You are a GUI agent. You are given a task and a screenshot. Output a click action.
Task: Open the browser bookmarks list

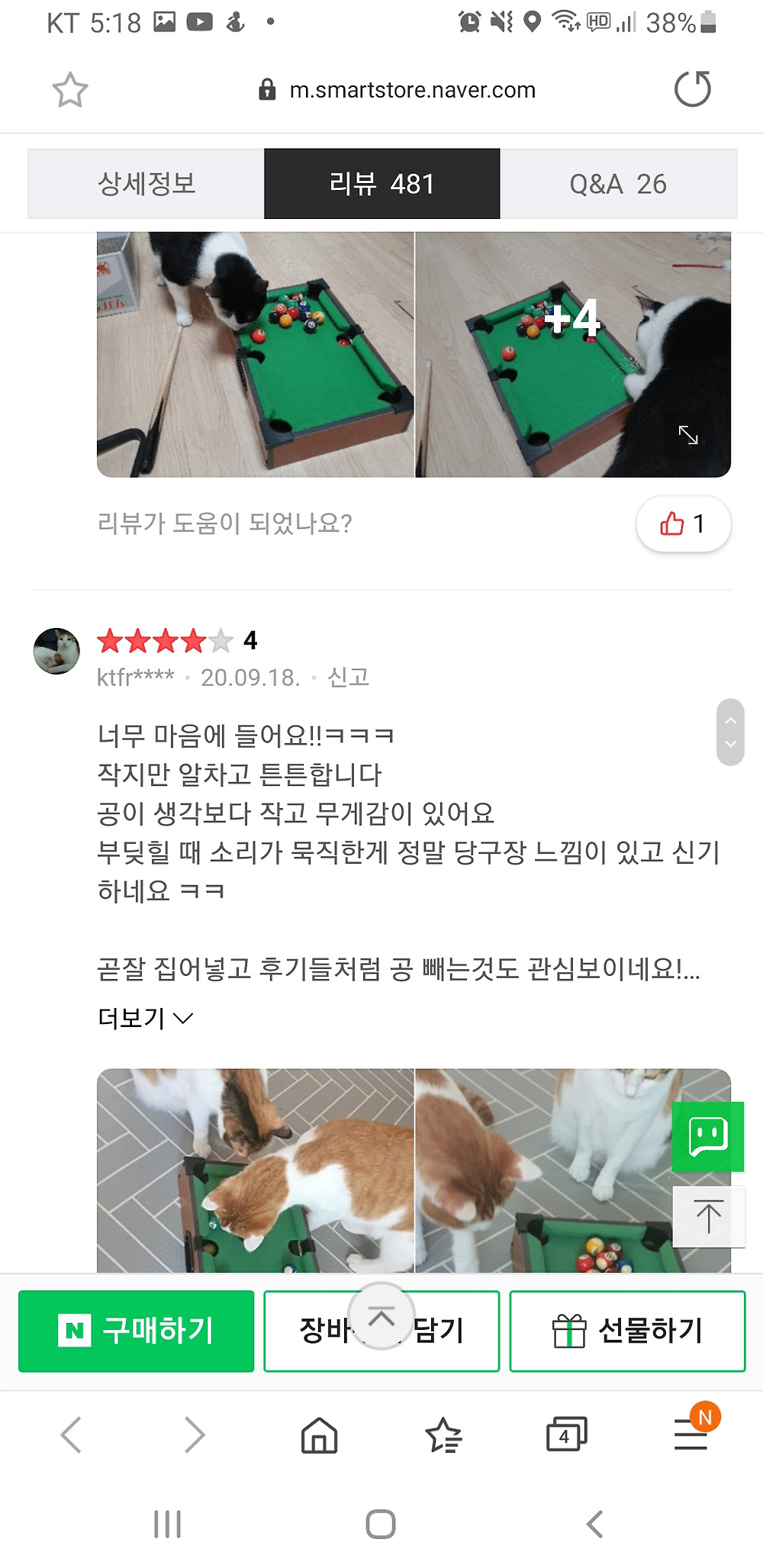tap(443, 1435)
